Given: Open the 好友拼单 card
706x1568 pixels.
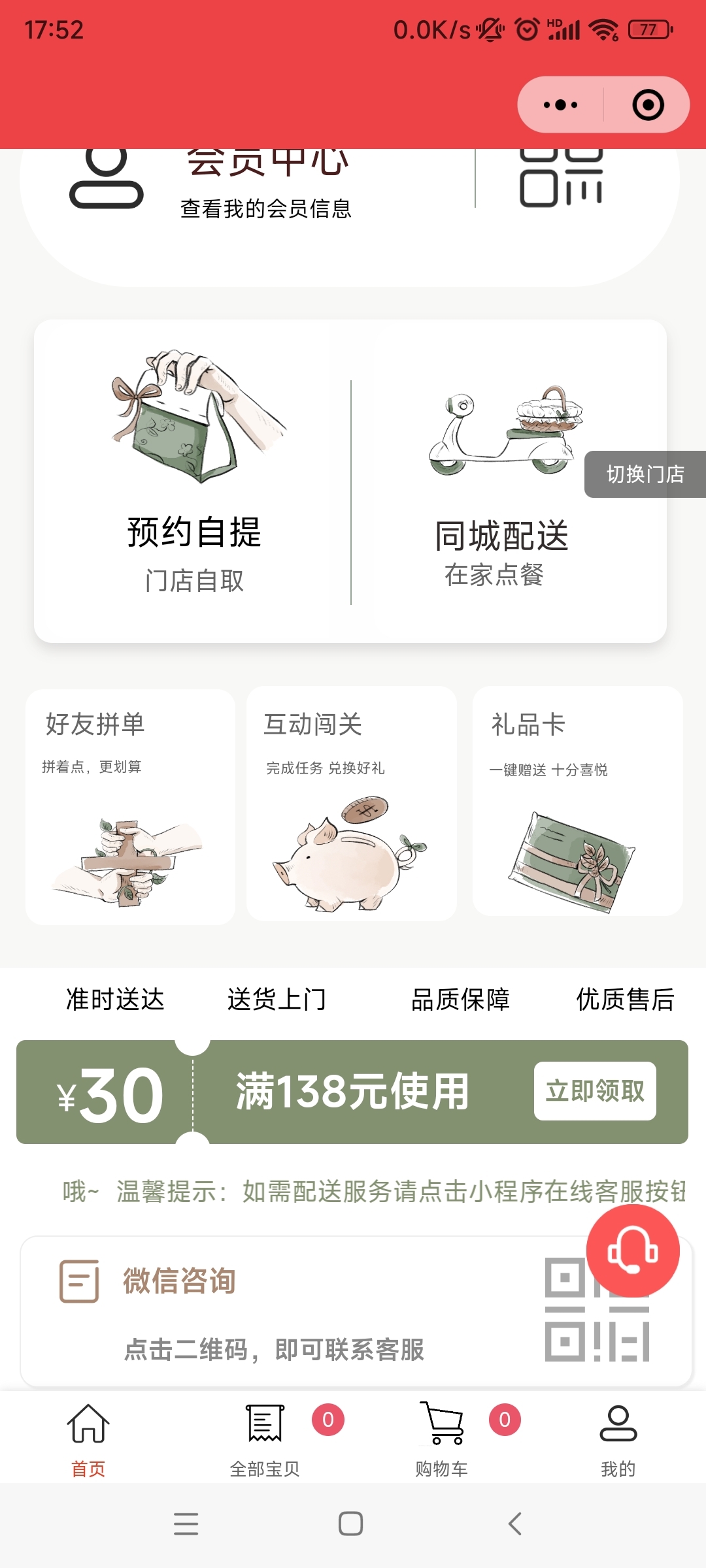Looking at the screenshot, I should [130, 806].
